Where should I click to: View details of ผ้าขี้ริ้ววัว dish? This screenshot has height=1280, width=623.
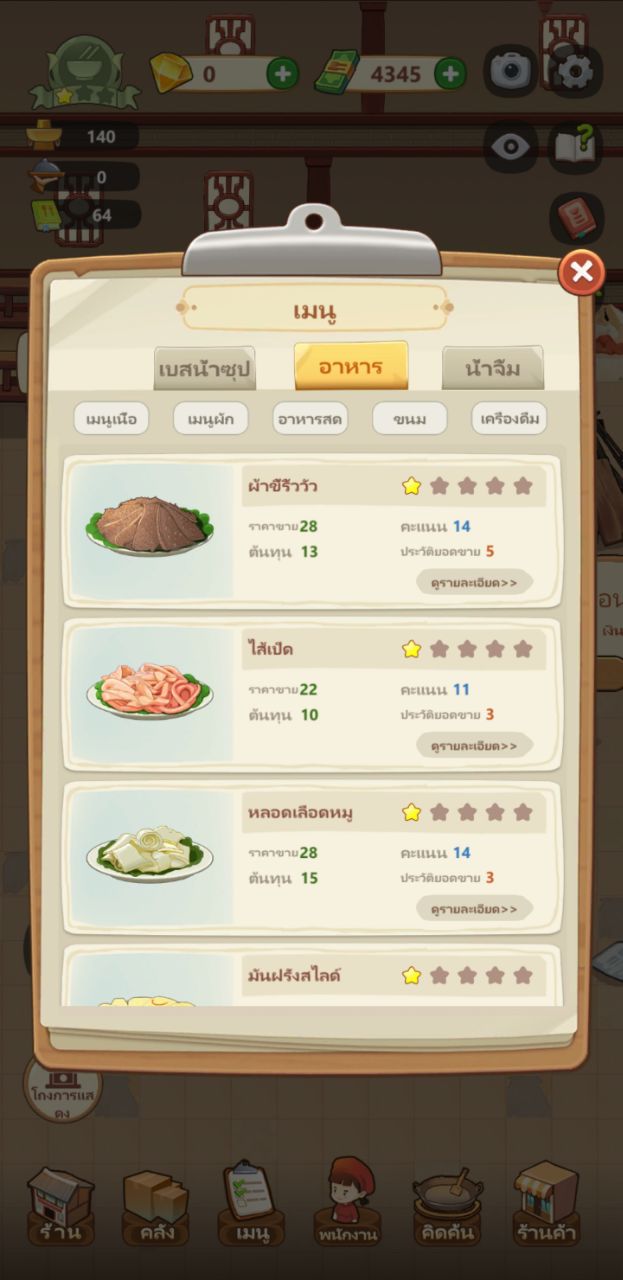(x=474, y=582)
